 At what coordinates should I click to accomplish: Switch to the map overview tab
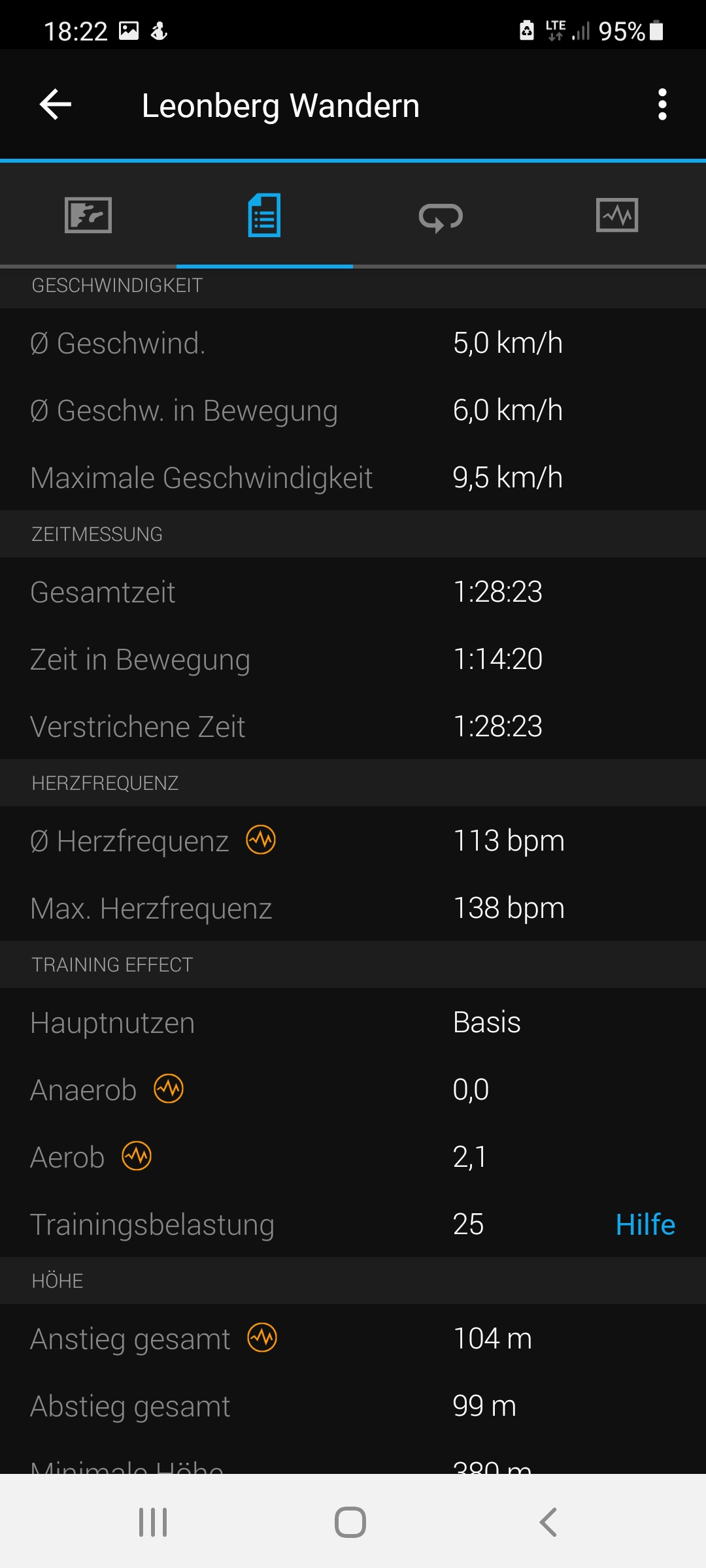click(88, 215)
